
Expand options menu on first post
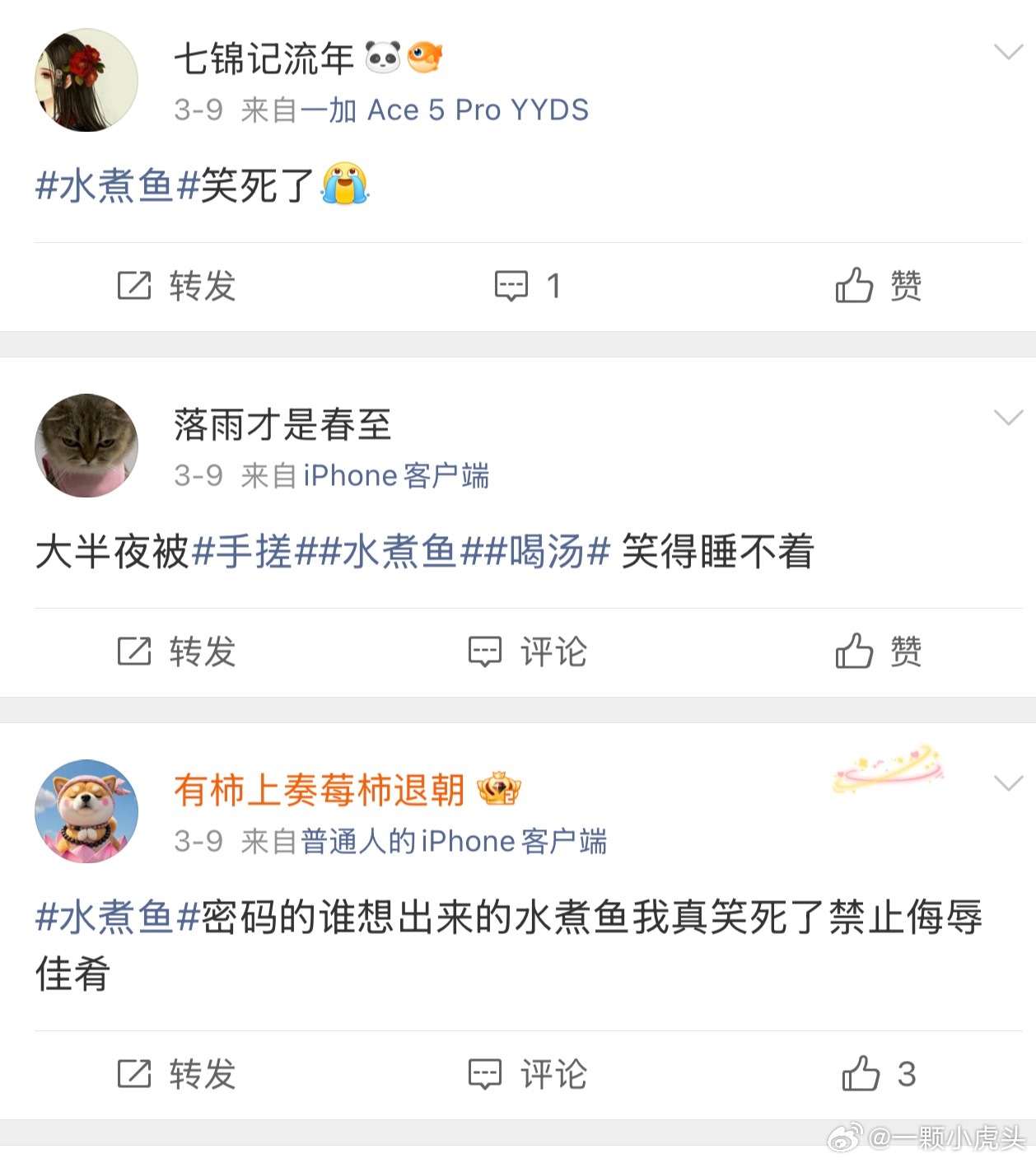click(1008, 51)
